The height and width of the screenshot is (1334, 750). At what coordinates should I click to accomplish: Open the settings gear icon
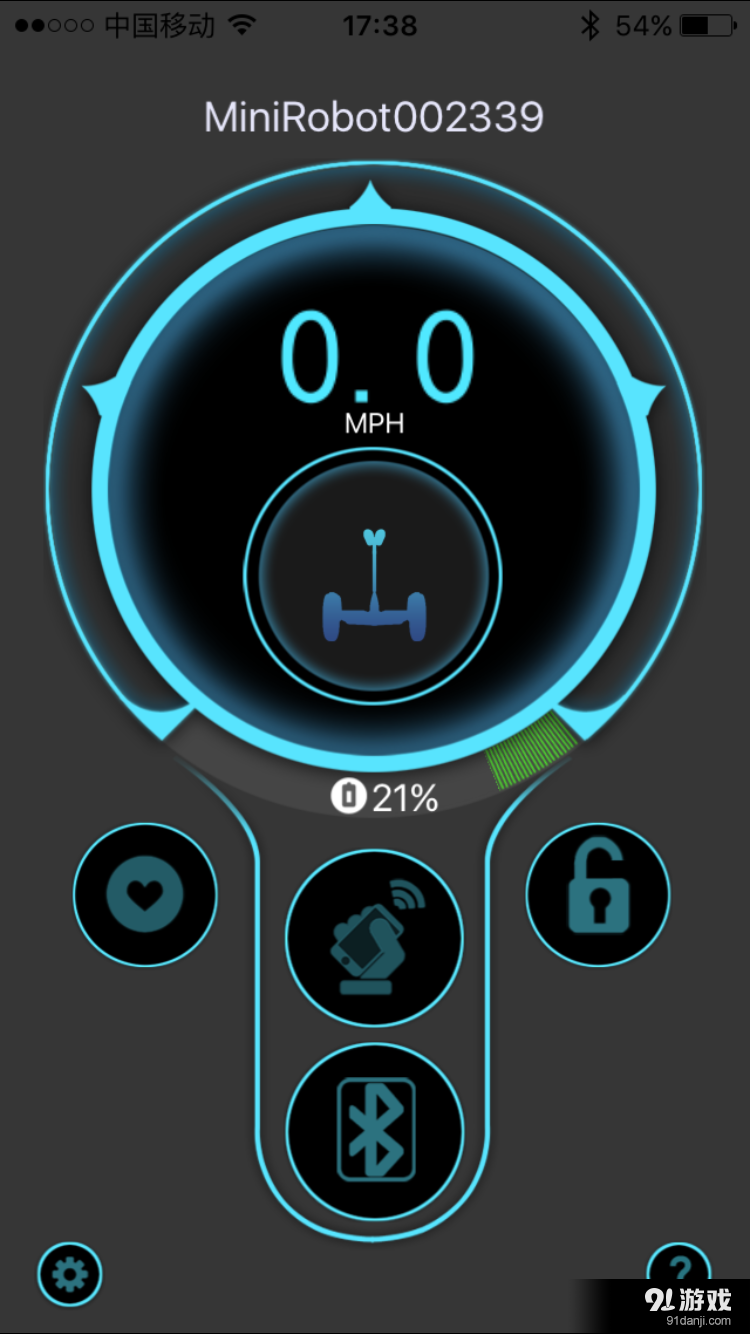[x=68, y=1274]
